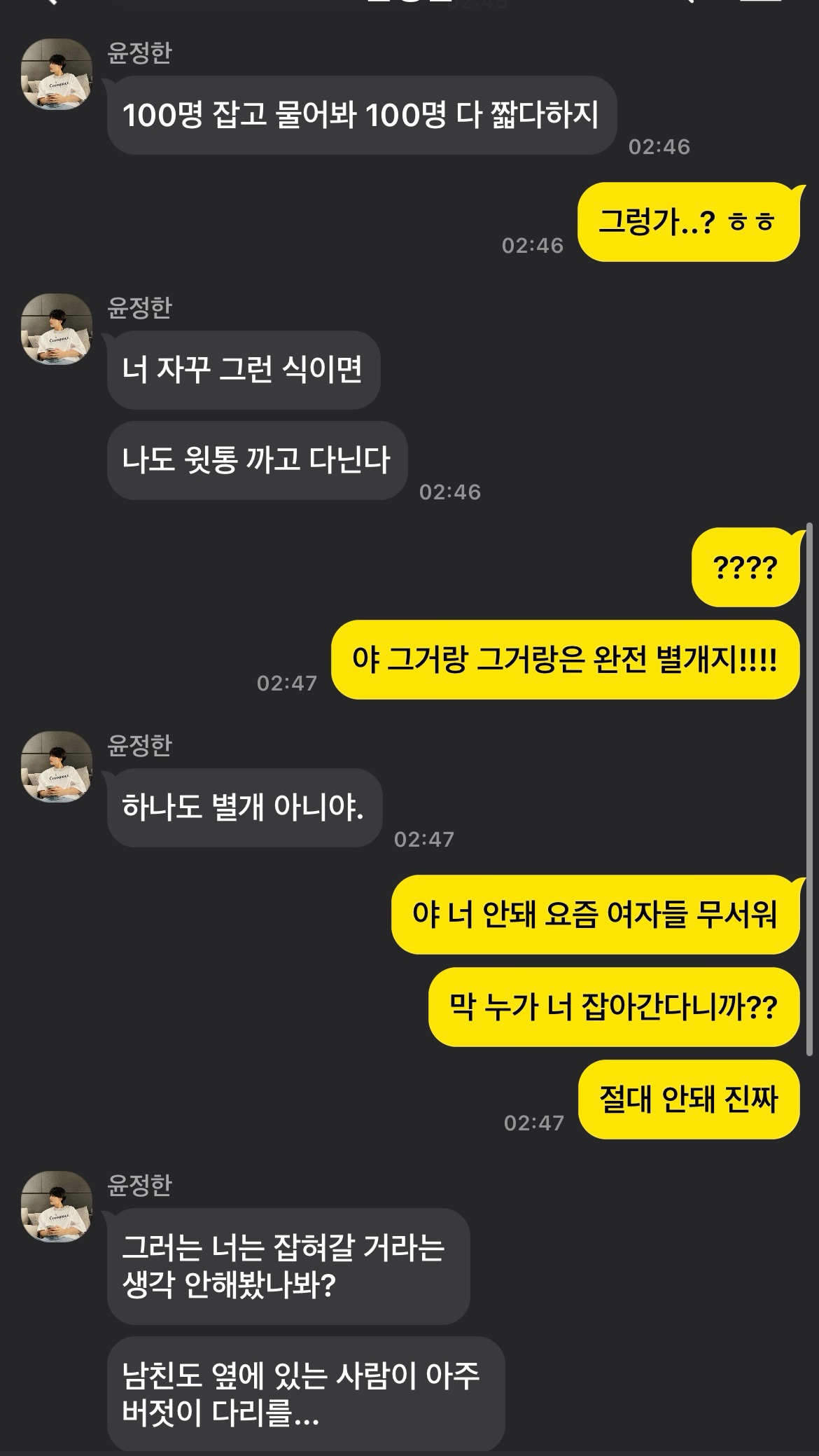Tap 윤정한's avatar beside '너 자꾸 그런 식이면'
Image resolution: width=819 pixels, height=1456 pixels.
pyautogui.click(x=57, y=329)
